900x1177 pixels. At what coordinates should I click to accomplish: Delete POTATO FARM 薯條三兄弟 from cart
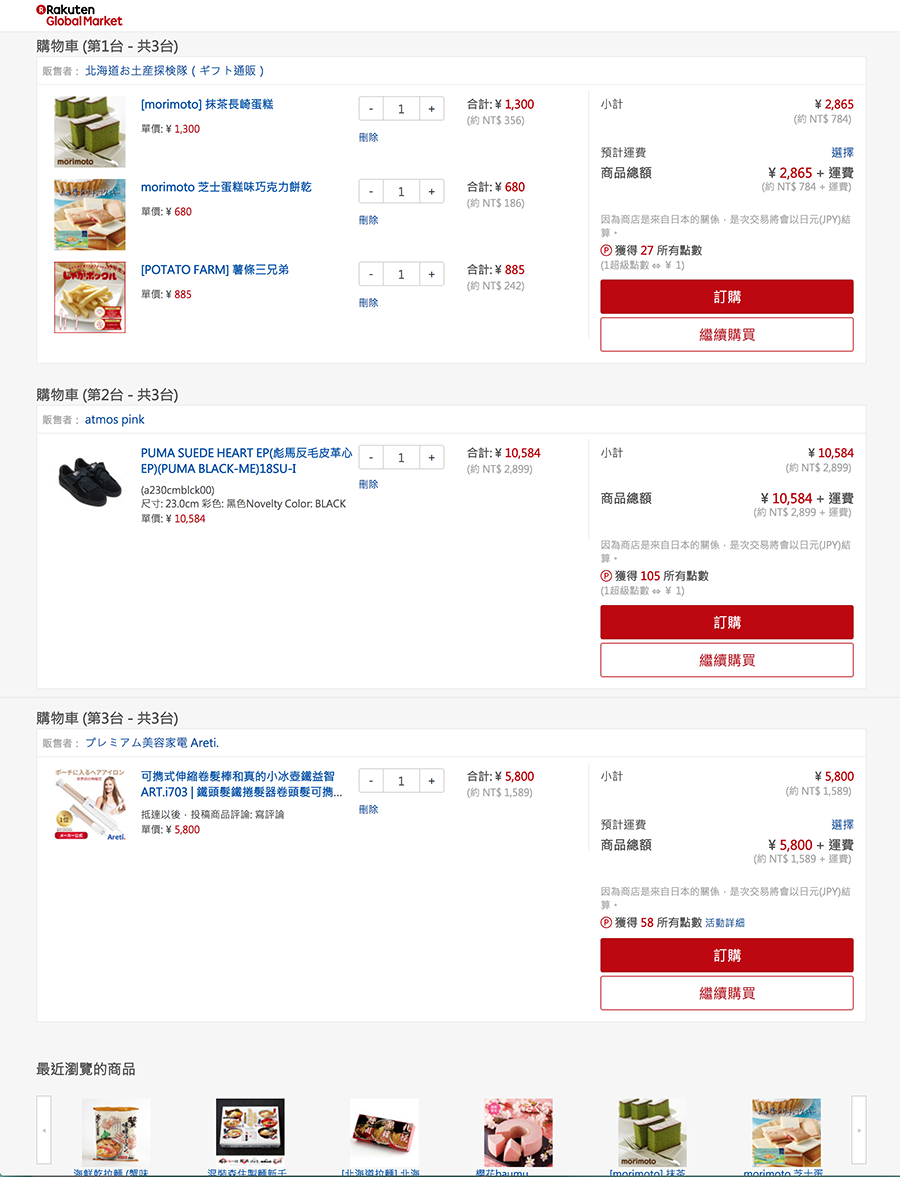pos(368,302)
